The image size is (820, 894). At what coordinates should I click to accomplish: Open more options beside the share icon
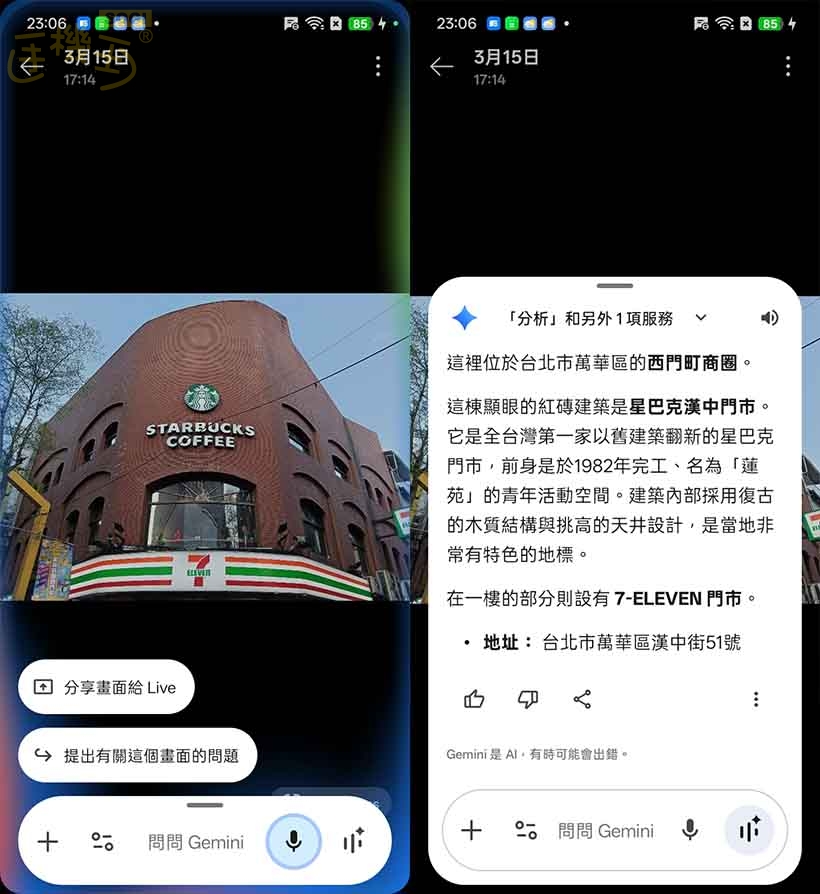[x=755, y=699]
